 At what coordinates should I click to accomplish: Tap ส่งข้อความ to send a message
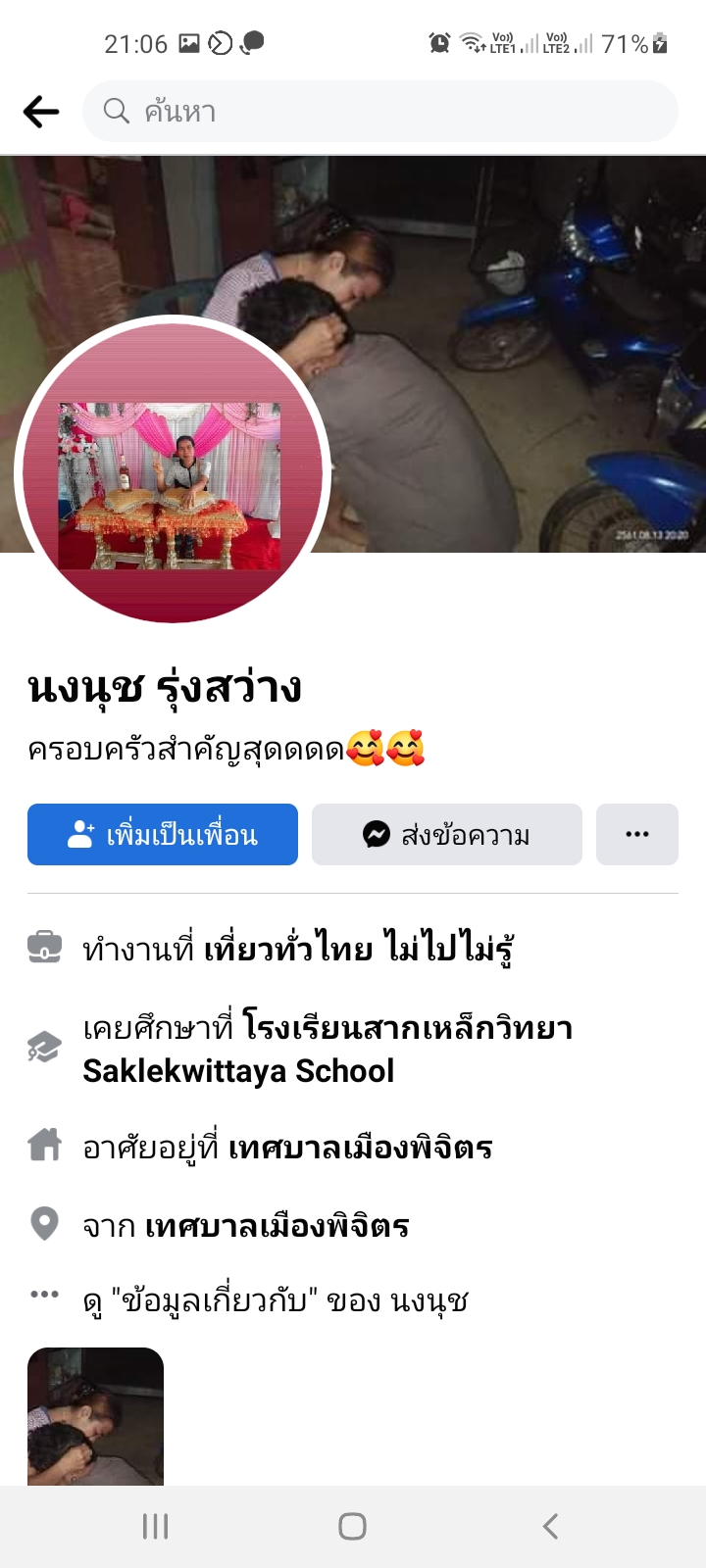click(447, 835)
